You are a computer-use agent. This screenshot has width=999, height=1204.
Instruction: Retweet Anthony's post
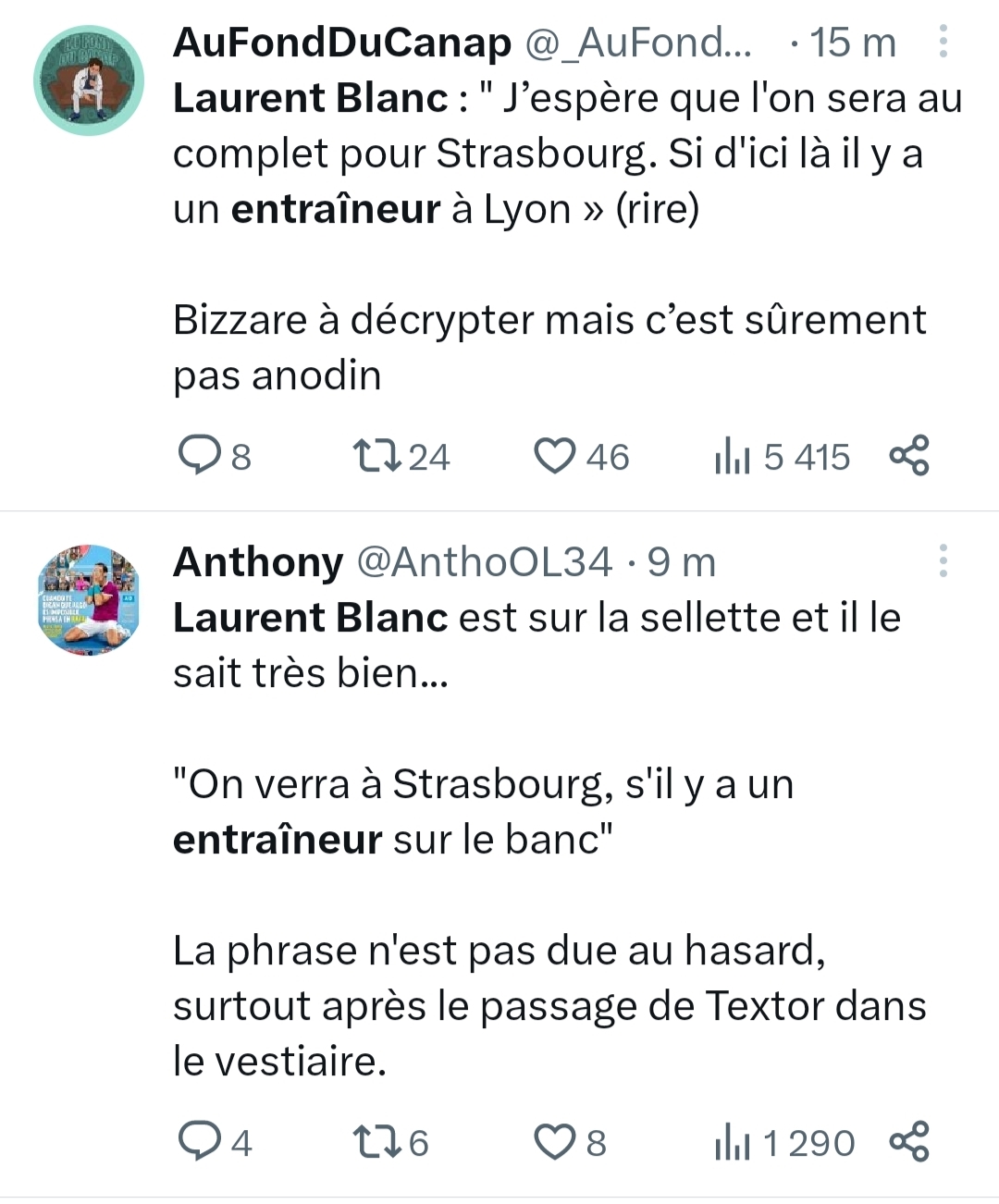tap(376, 1142)
